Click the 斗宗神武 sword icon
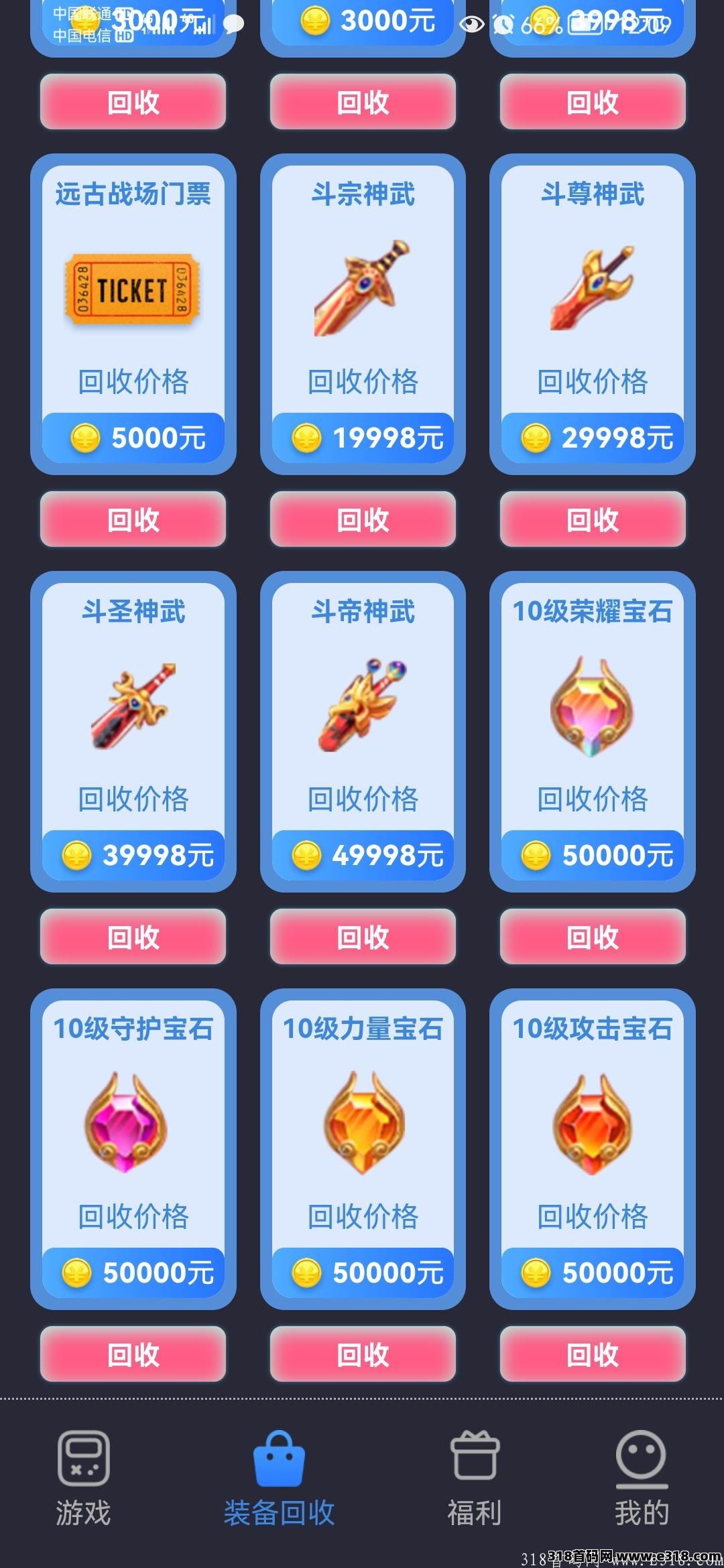Viewport: 724px width, 1568px height. pos(362,288)
